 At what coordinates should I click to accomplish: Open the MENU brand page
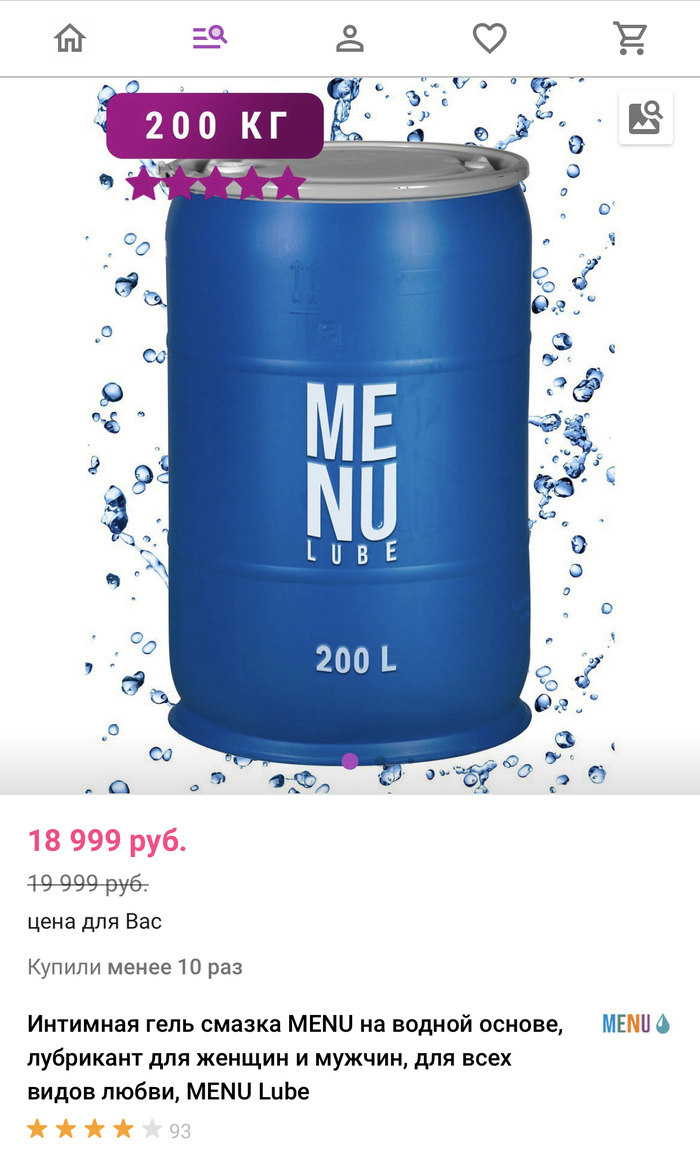(636, 1024)
